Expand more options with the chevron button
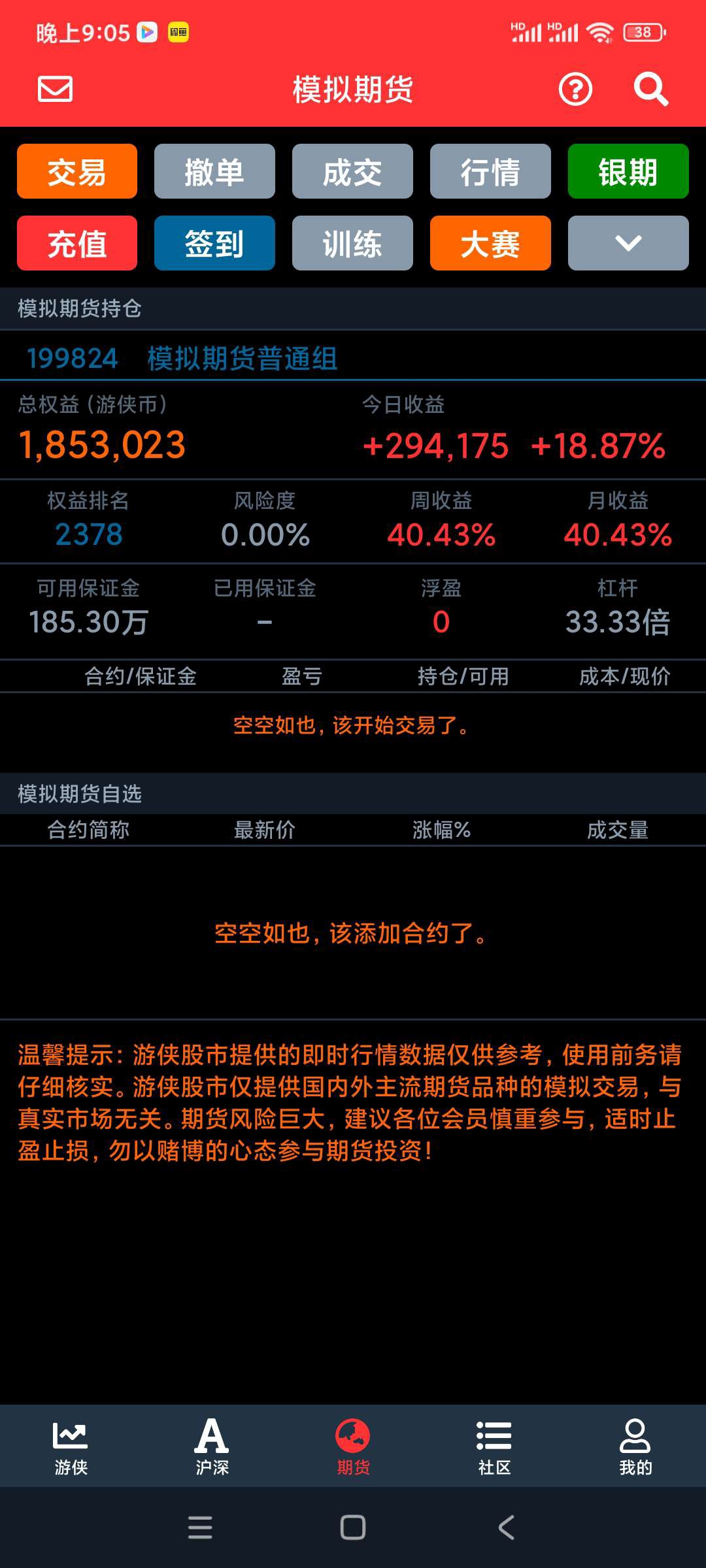Screen dimensions: 706x1568 628,243
